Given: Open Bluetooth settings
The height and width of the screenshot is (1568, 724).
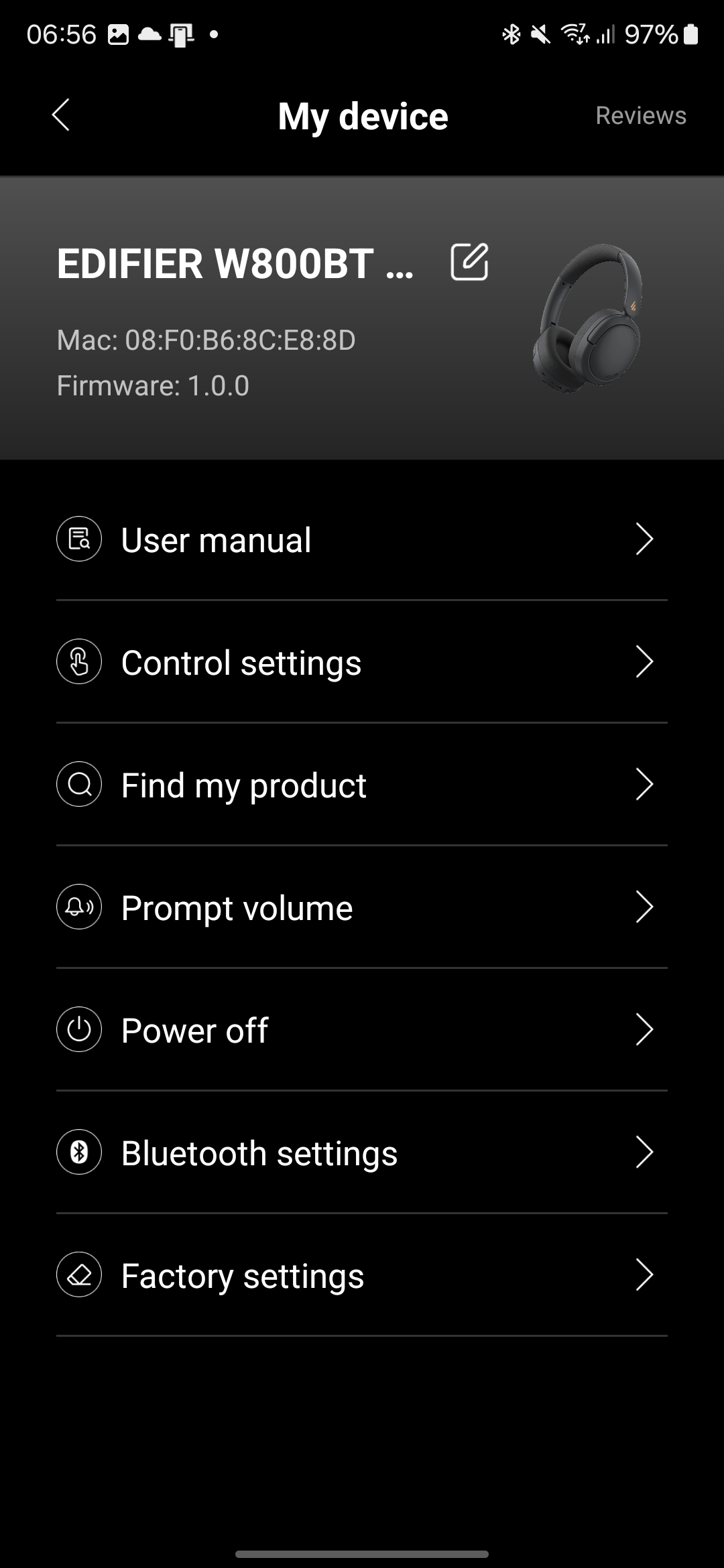Looking at the screenshot, I should [362, 1153].
